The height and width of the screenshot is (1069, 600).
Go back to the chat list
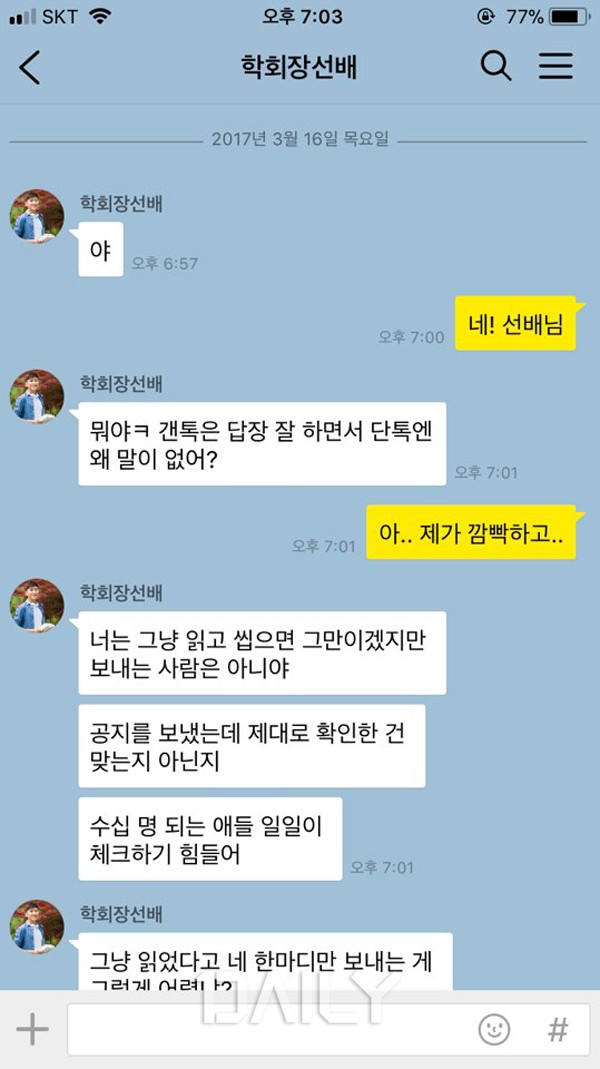(x=30, y=67)
